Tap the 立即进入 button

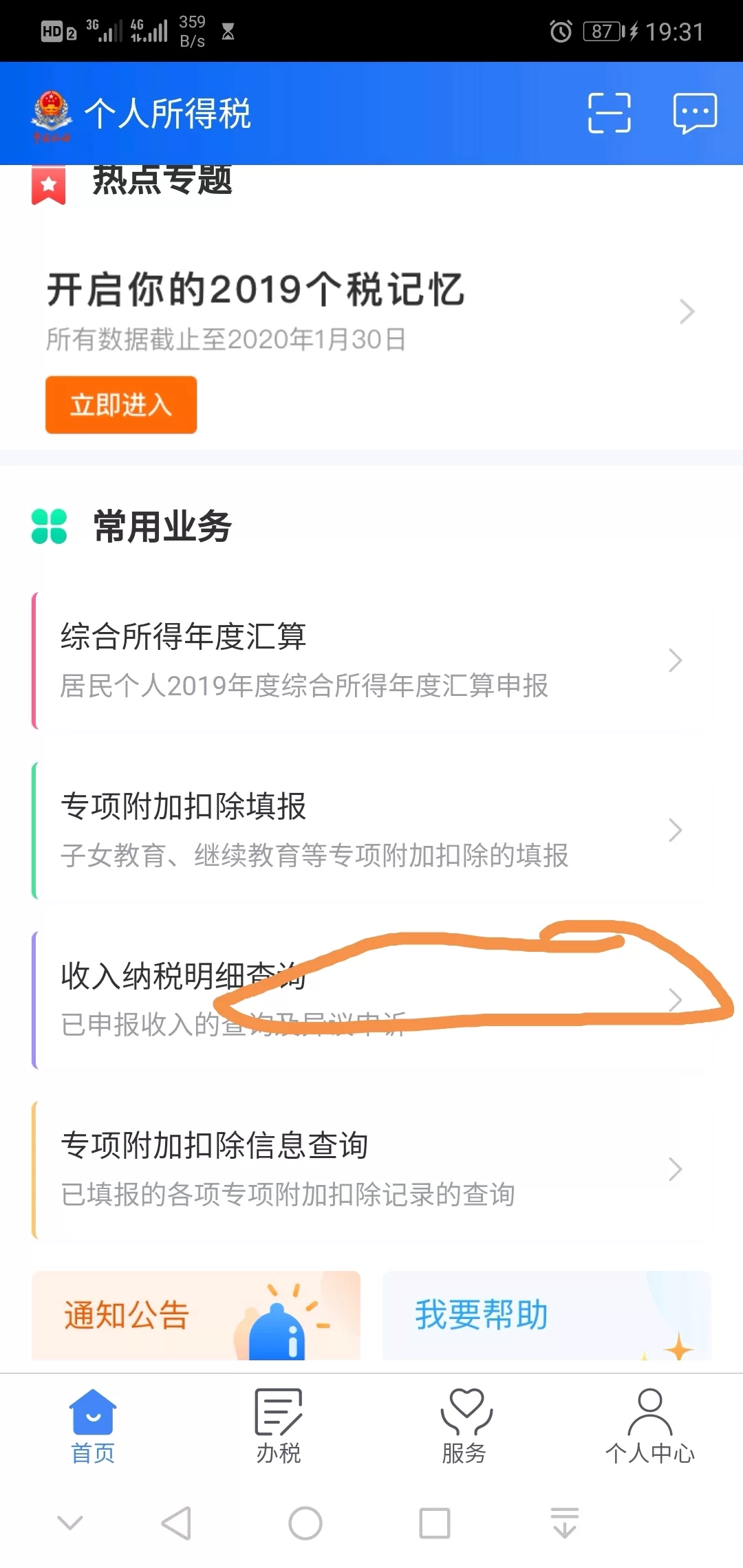tap(121, 404)
